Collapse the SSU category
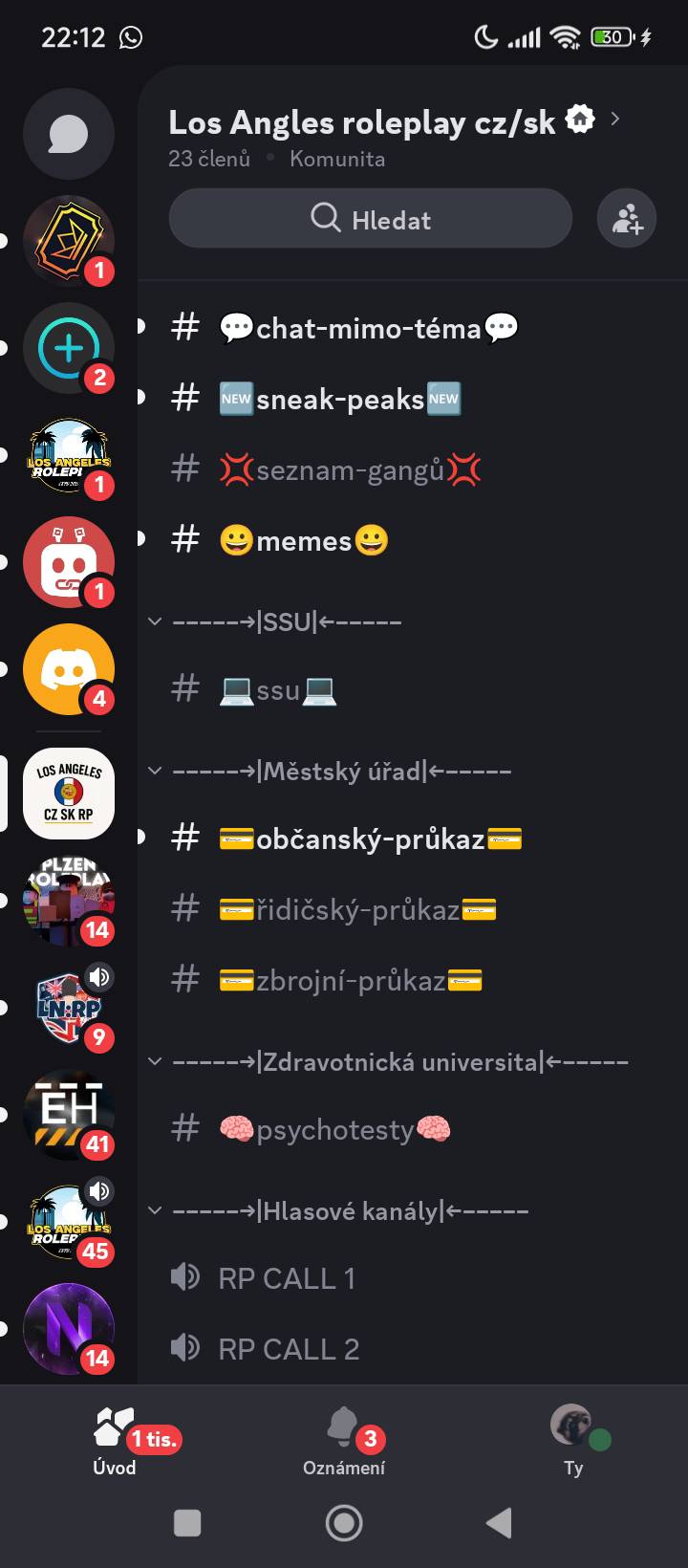 pyautogui.click(x=287, y=621)
